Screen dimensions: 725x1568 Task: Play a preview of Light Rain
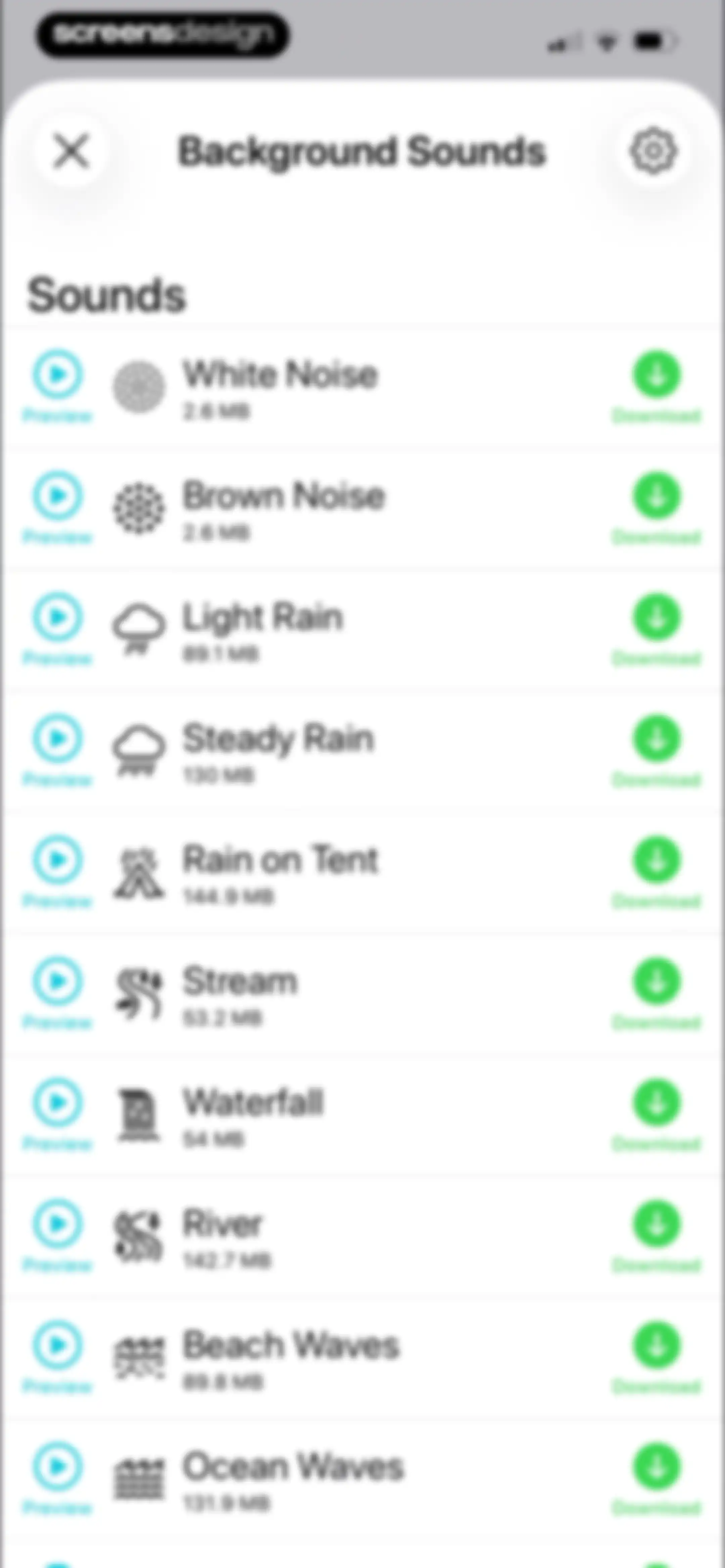click(57, 628)
